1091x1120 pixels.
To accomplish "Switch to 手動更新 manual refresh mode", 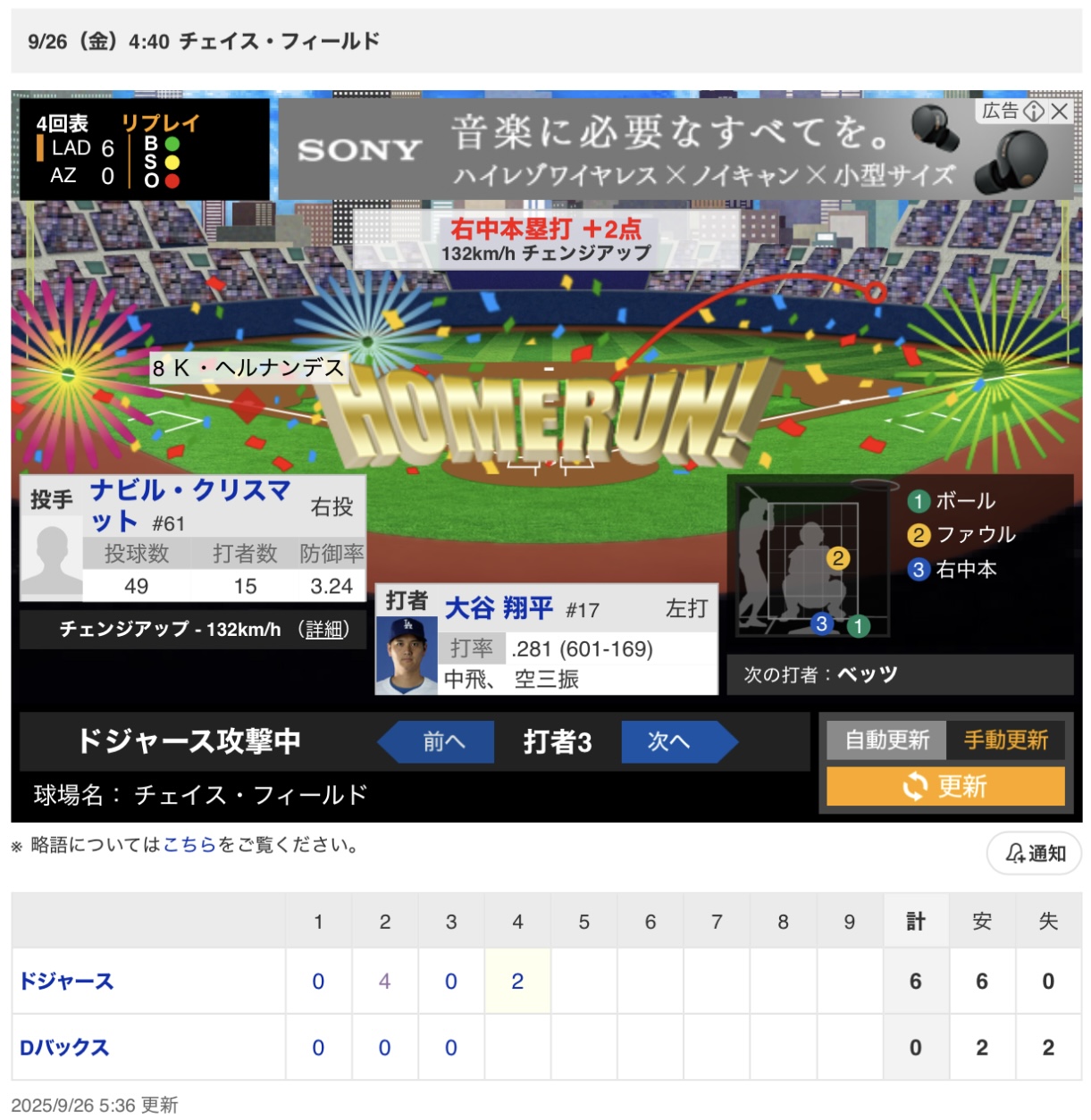I will [1005, 740].
